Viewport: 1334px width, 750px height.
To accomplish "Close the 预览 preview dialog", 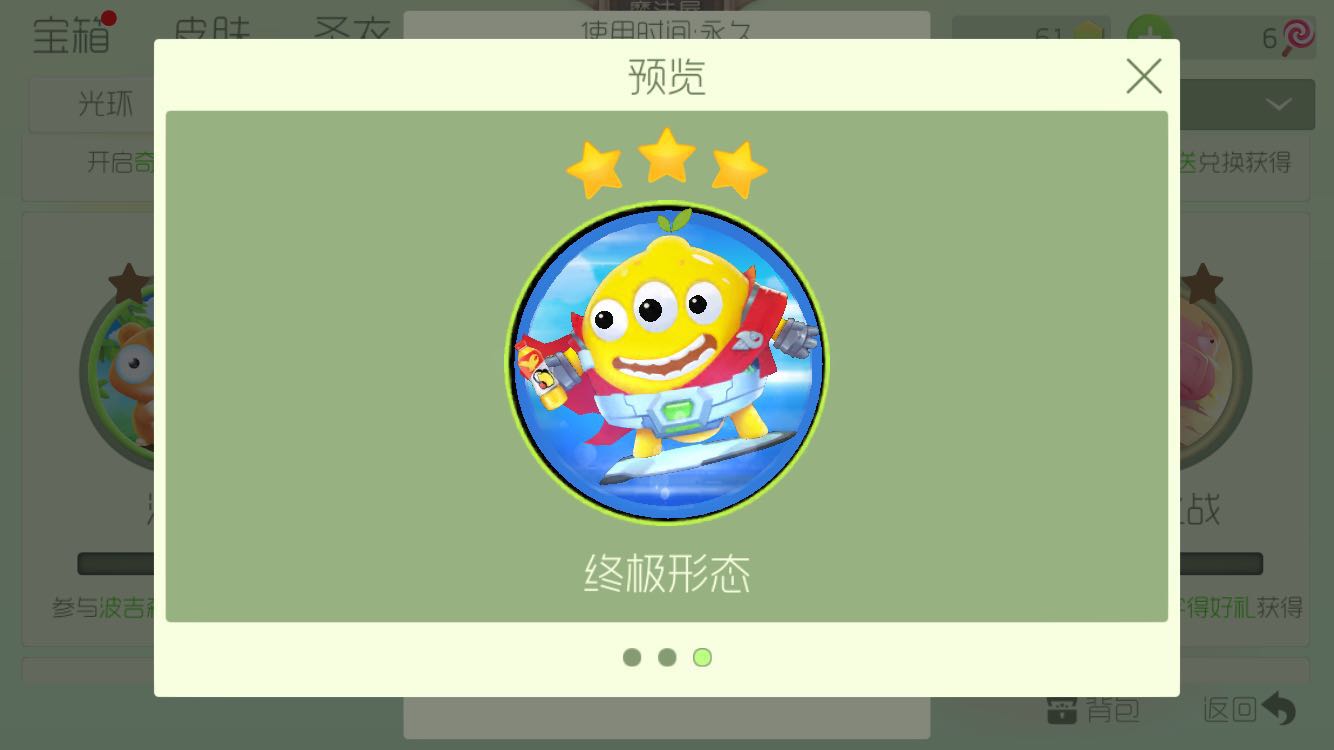I will [x=1143, y=76].
